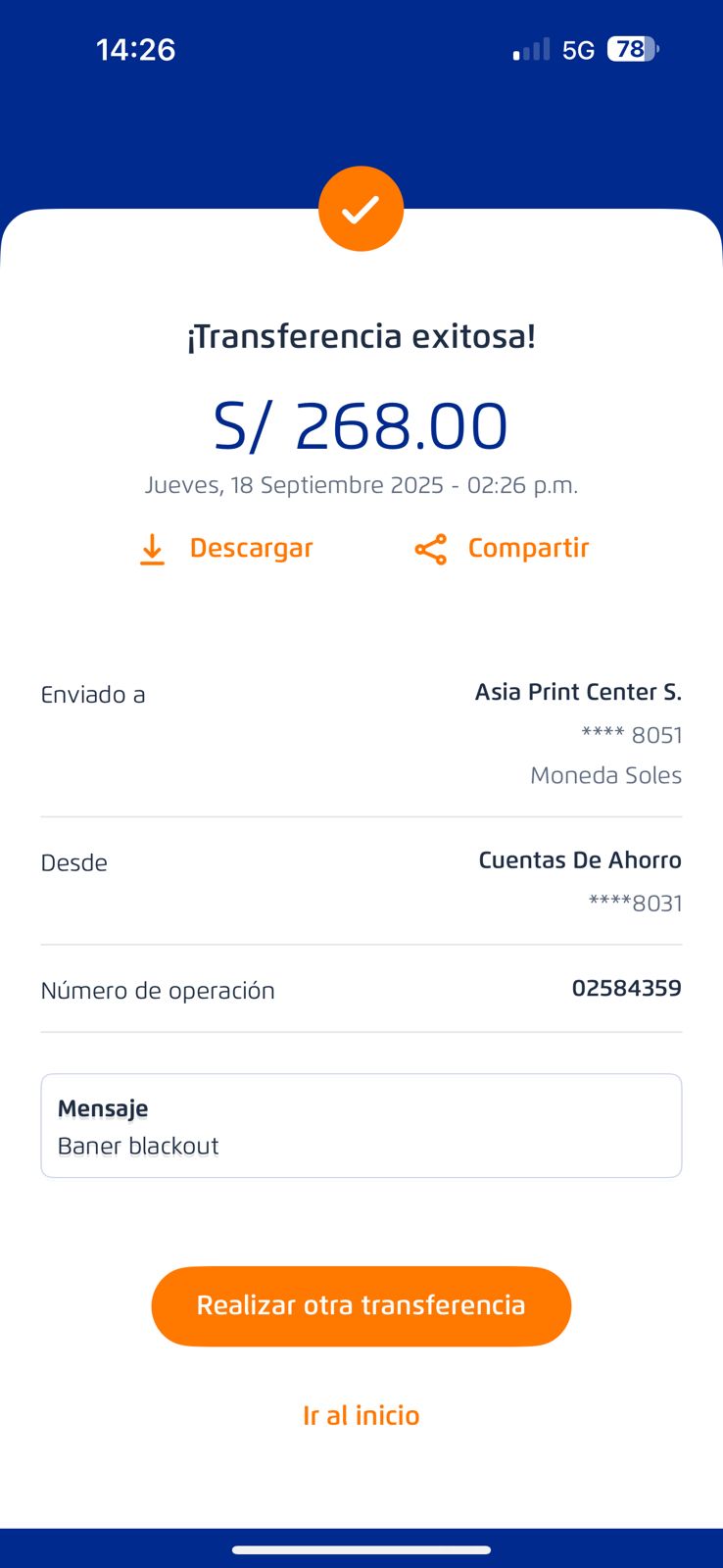Viewport: 723px width, 1568px height.
Task: Go back home via Ir al inicio
Action: tap(361, 1415)
